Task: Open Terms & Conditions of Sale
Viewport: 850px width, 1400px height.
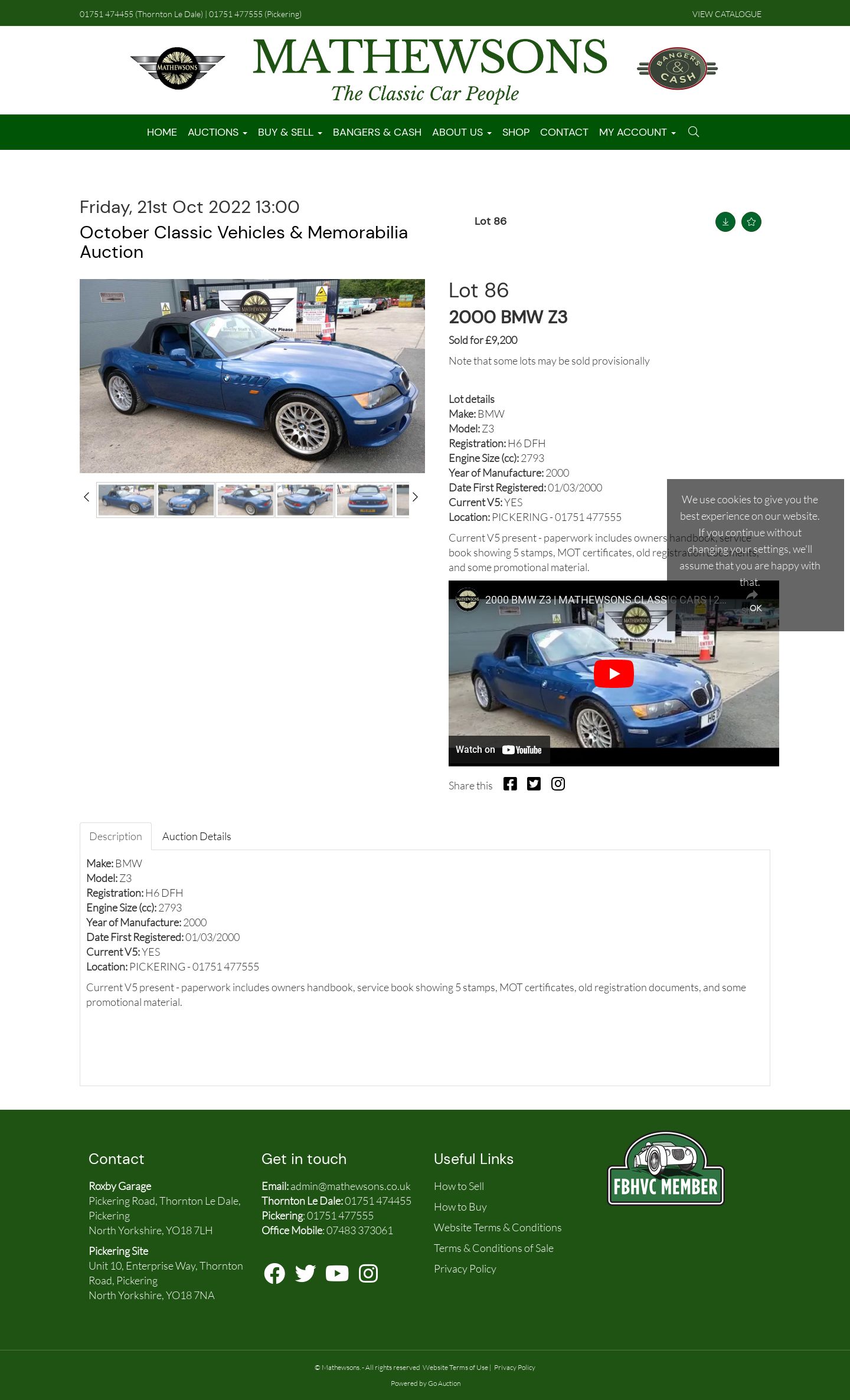Action: 493,1248
